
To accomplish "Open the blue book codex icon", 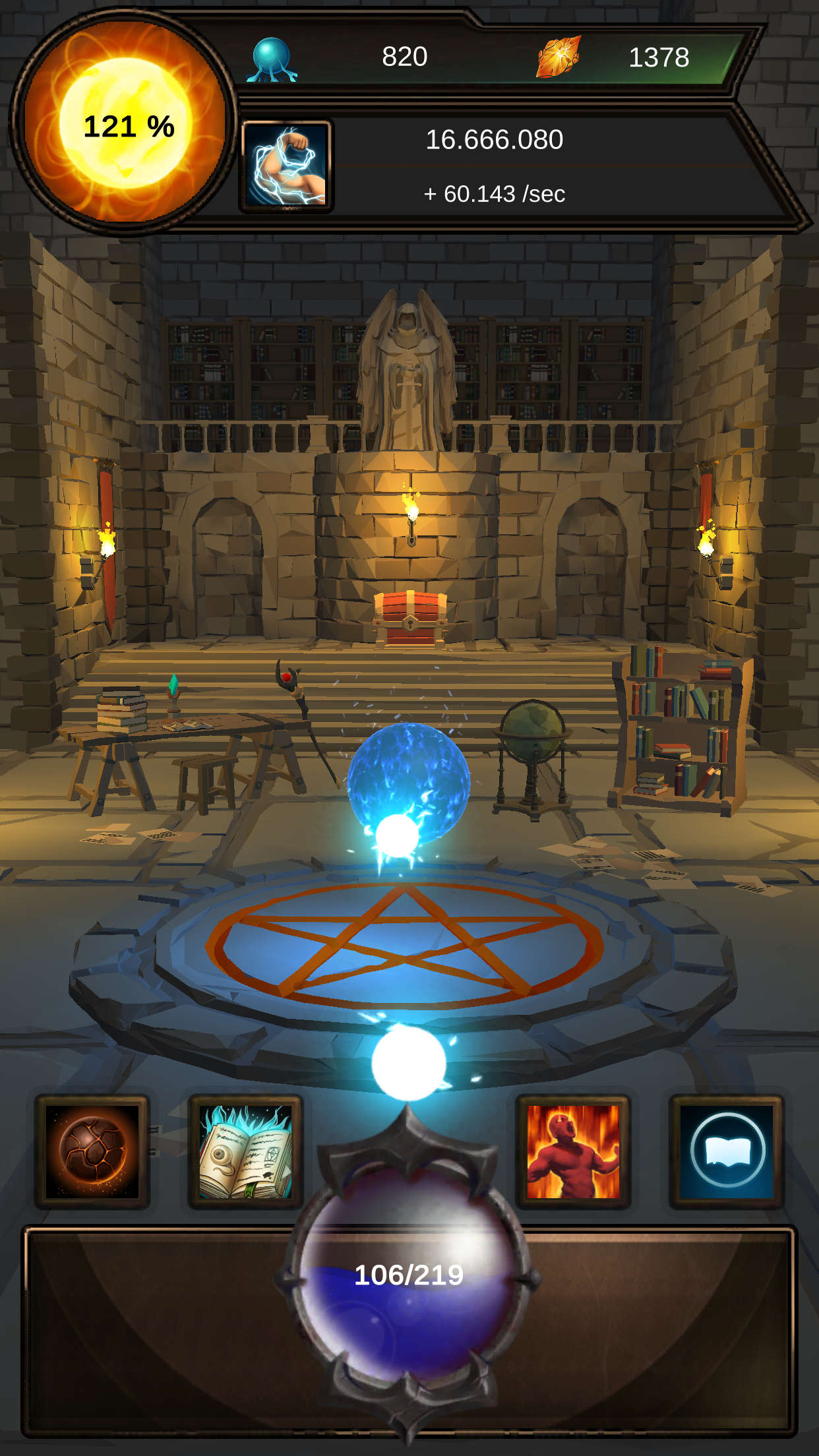I will 726,1152.
